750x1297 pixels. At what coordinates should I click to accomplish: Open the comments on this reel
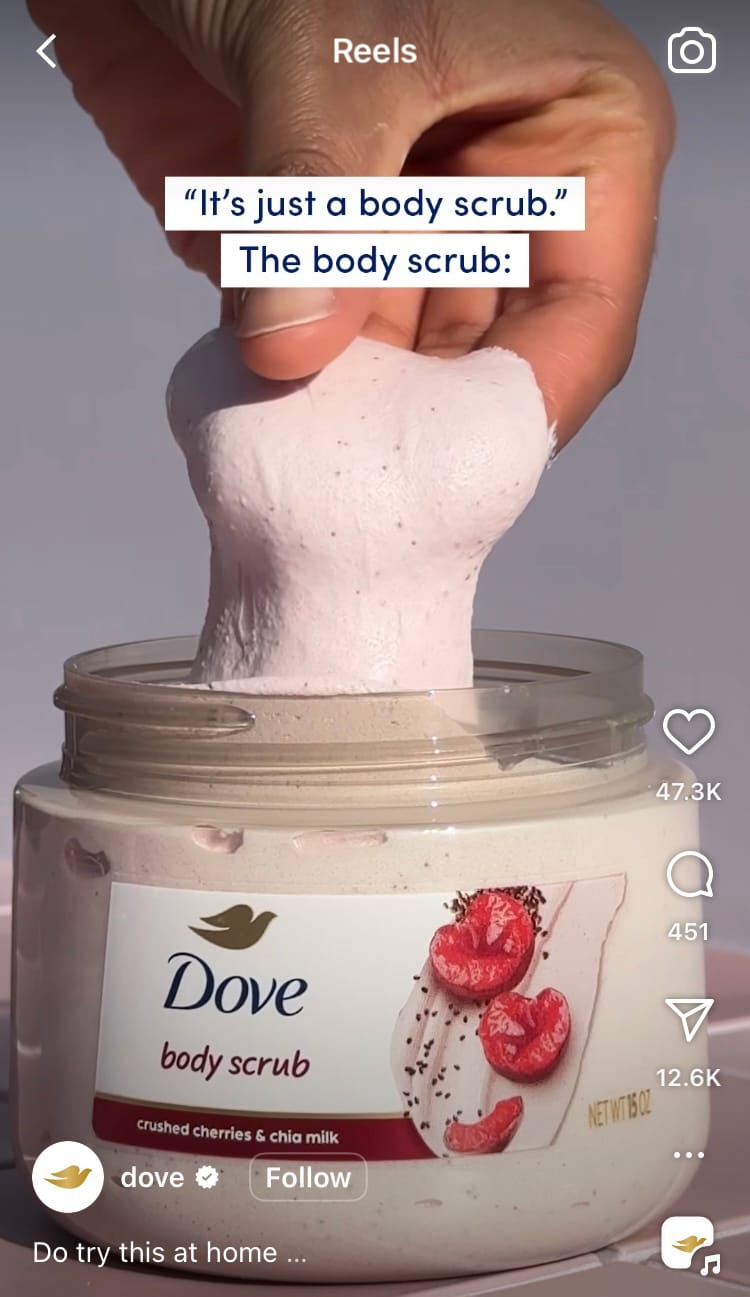coord(689,879)
